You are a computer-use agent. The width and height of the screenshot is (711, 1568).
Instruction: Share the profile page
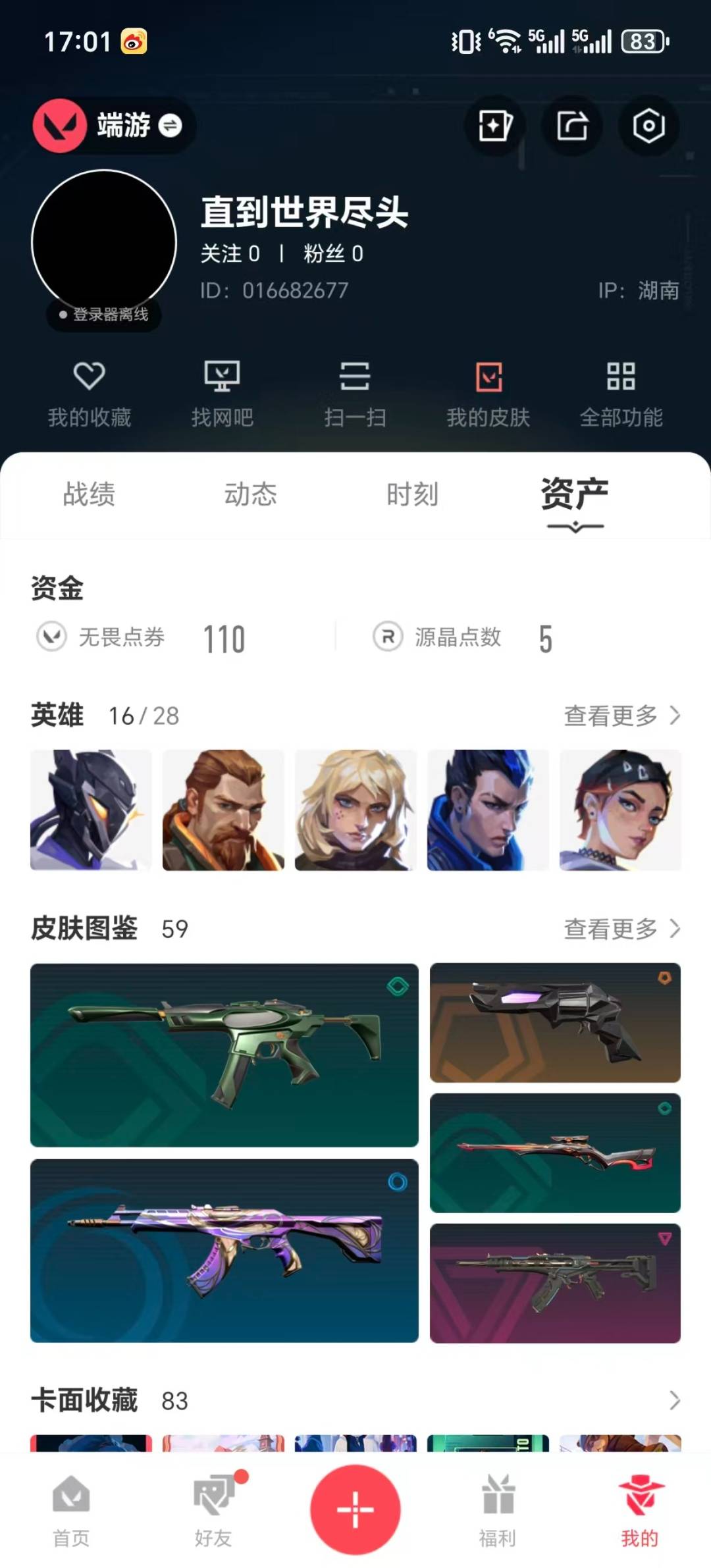tap(571, 126)
